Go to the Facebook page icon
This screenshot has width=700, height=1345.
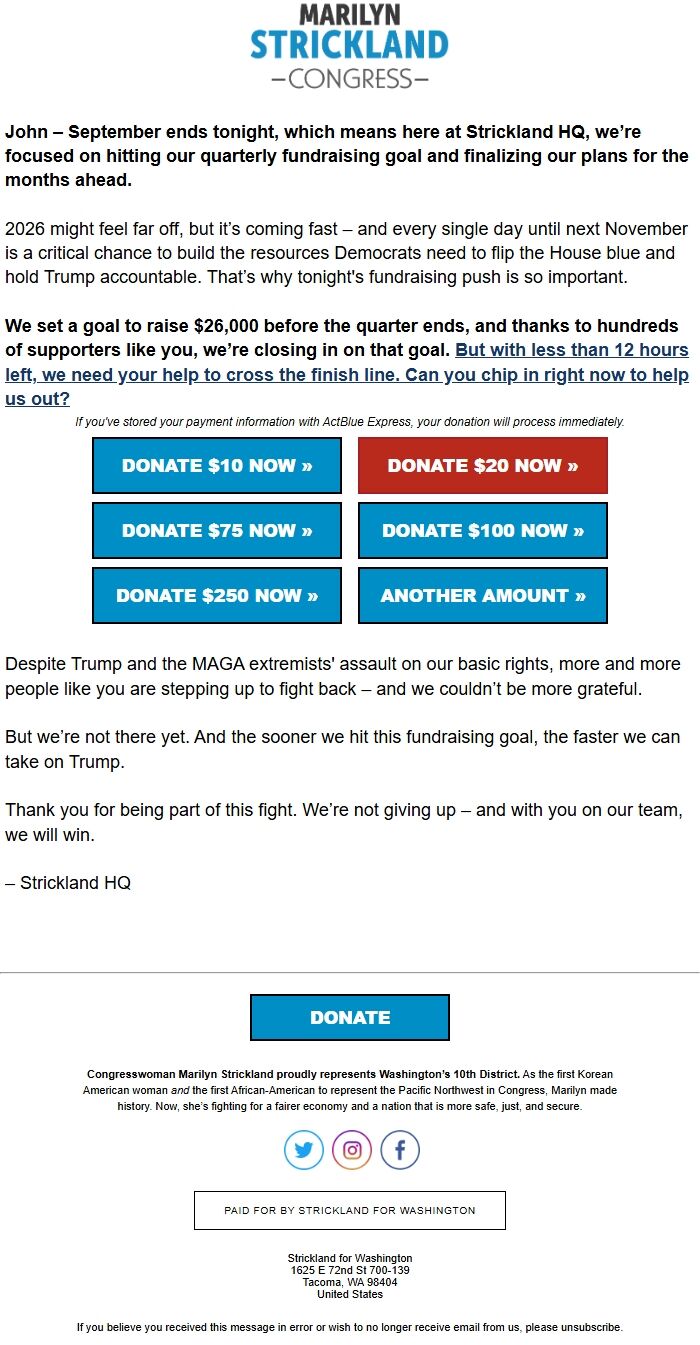coord(400,1150)
